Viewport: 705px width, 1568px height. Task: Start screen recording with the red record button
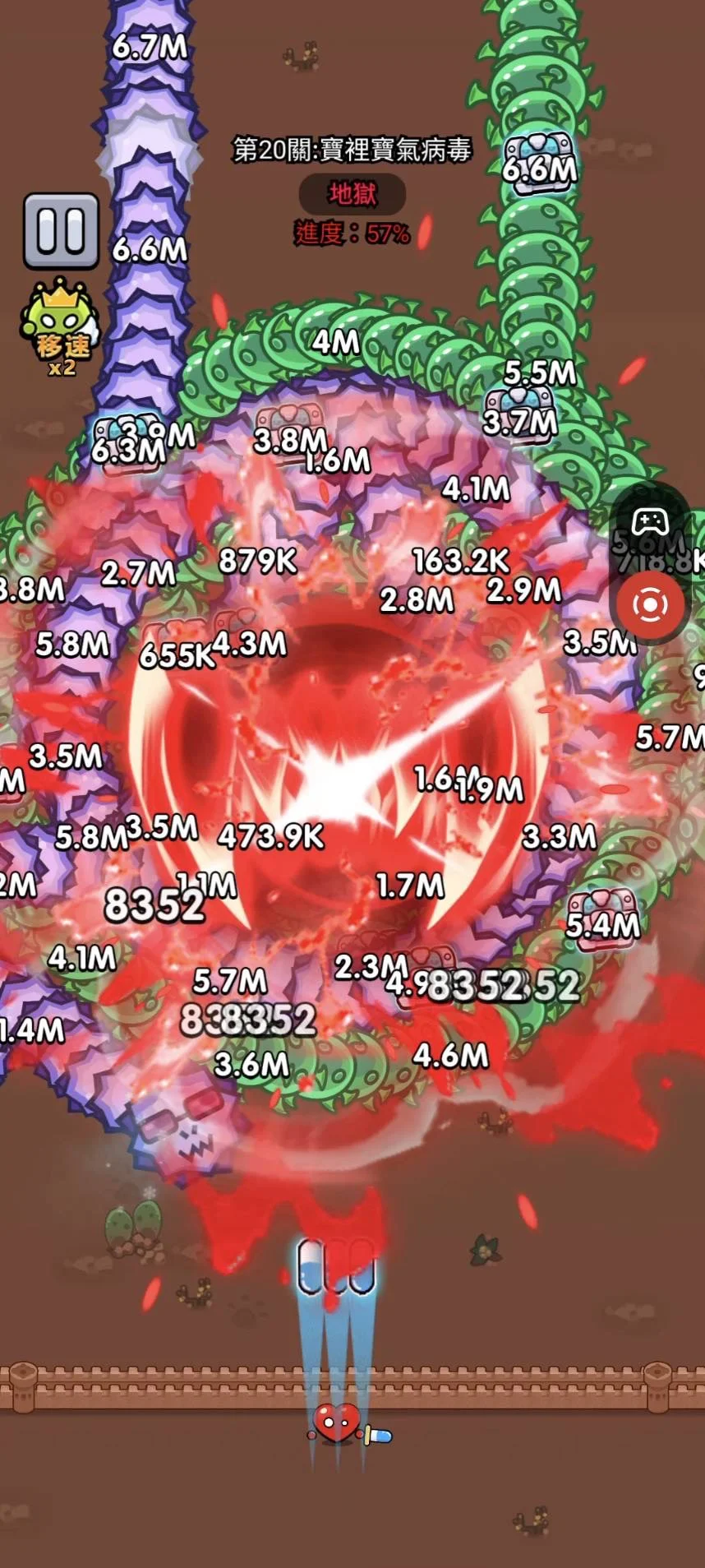pyautogui.click(x=649, y=605)
